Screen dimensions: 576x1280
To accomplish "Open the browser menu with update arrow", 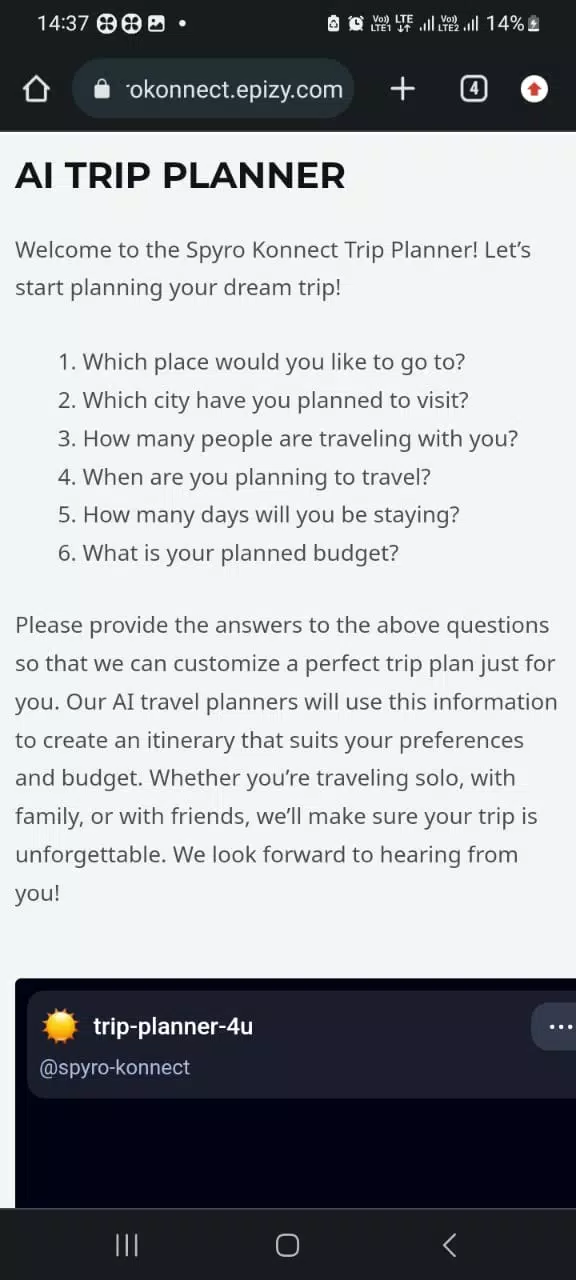I will click(x=535, y=89).
